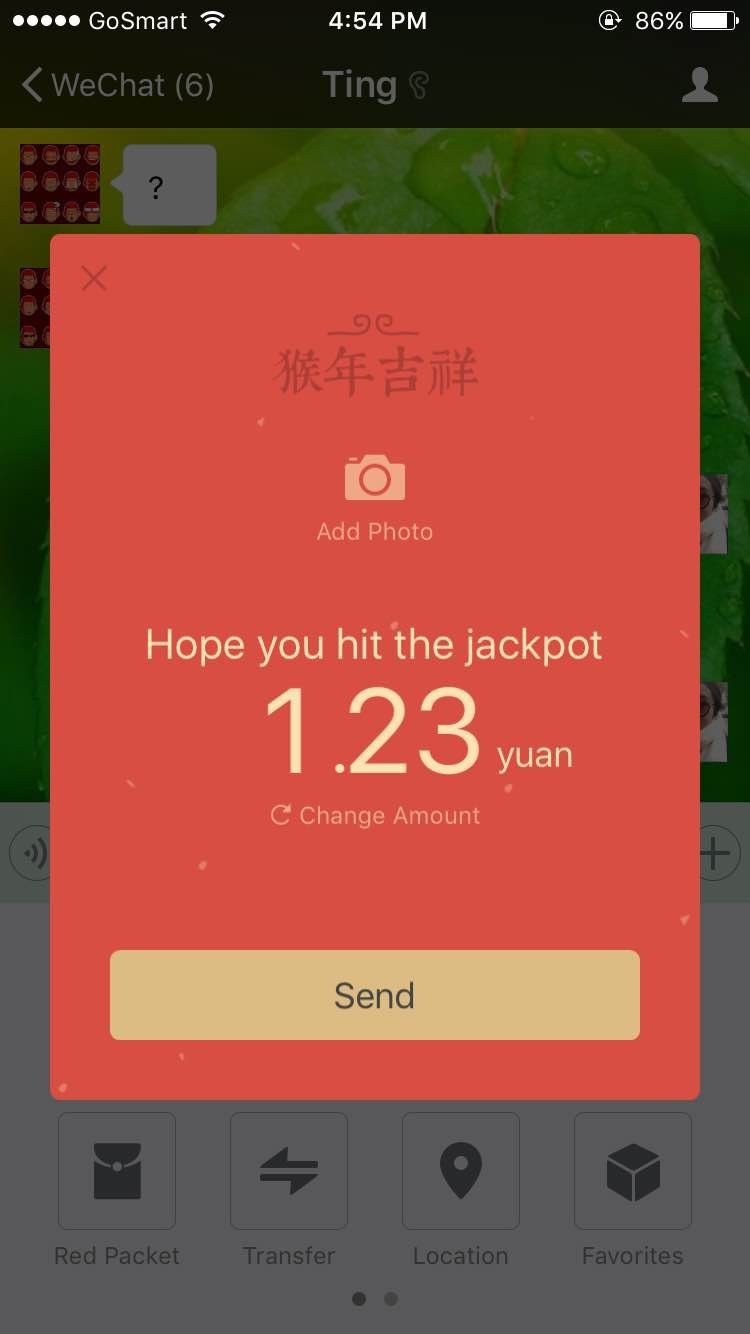Add a photo to the red packet
Viewport: 750px width, 1334px height.
click(x=375, y=498)
